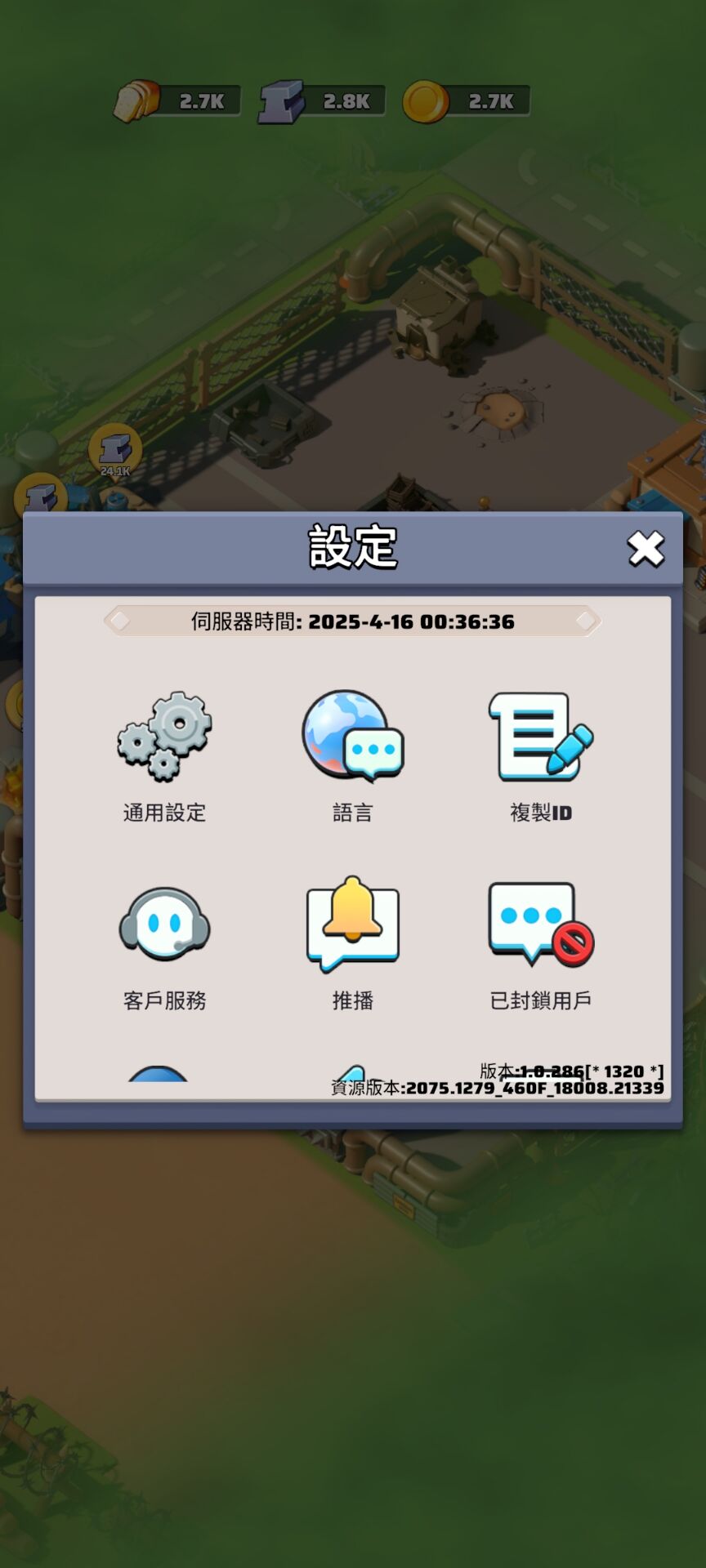This screenshot has height=1568, width=706.
Task: Tap the gold coin counter showing 2.7K
Action: (x=466, y=100)
